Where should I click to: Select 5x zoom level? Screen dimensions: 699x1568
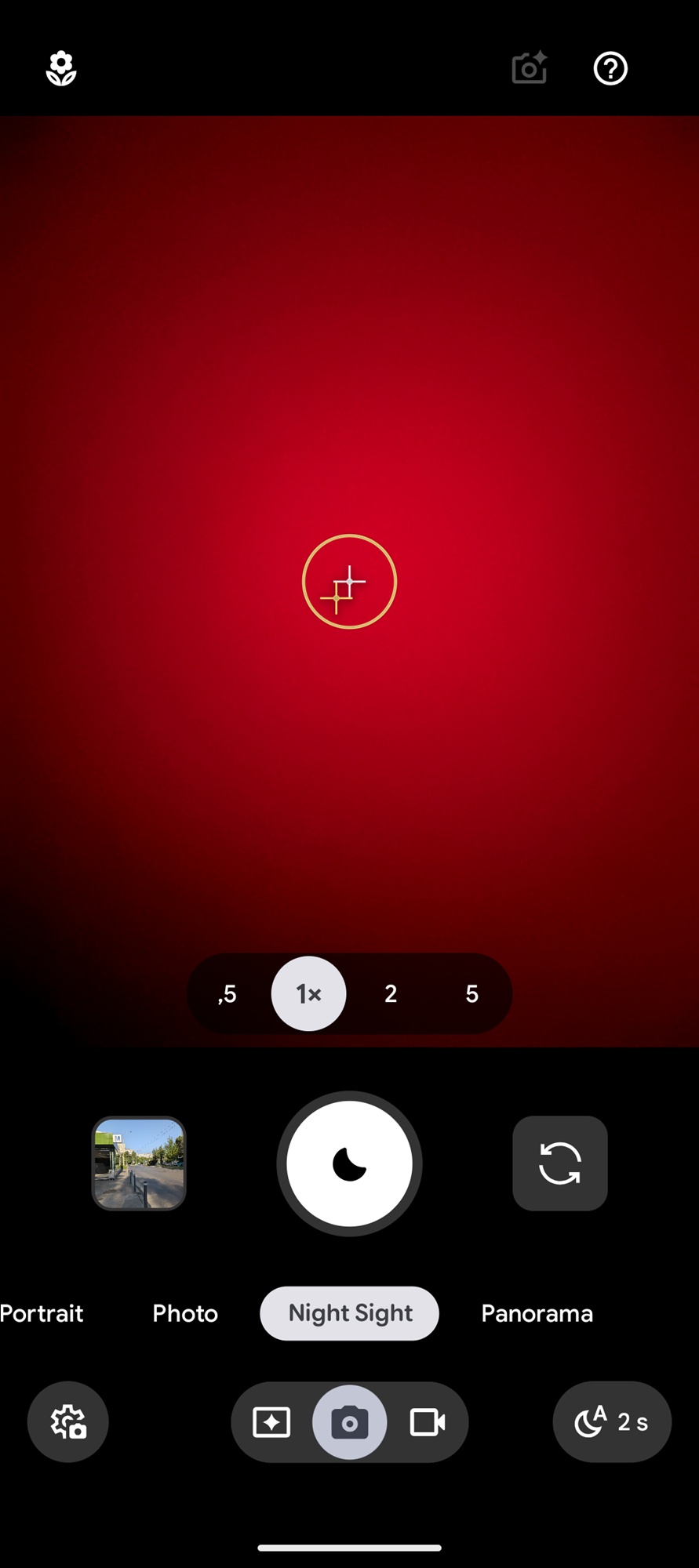tap(471, 993)
